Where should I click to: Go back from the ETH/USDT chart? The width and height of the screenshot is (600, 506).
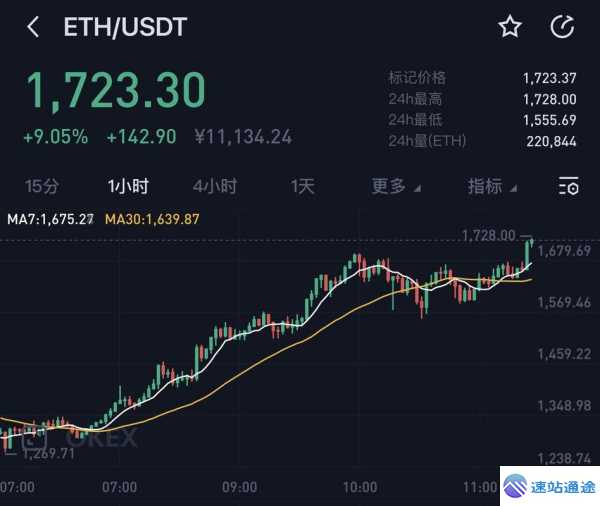(x=33, y=27)
